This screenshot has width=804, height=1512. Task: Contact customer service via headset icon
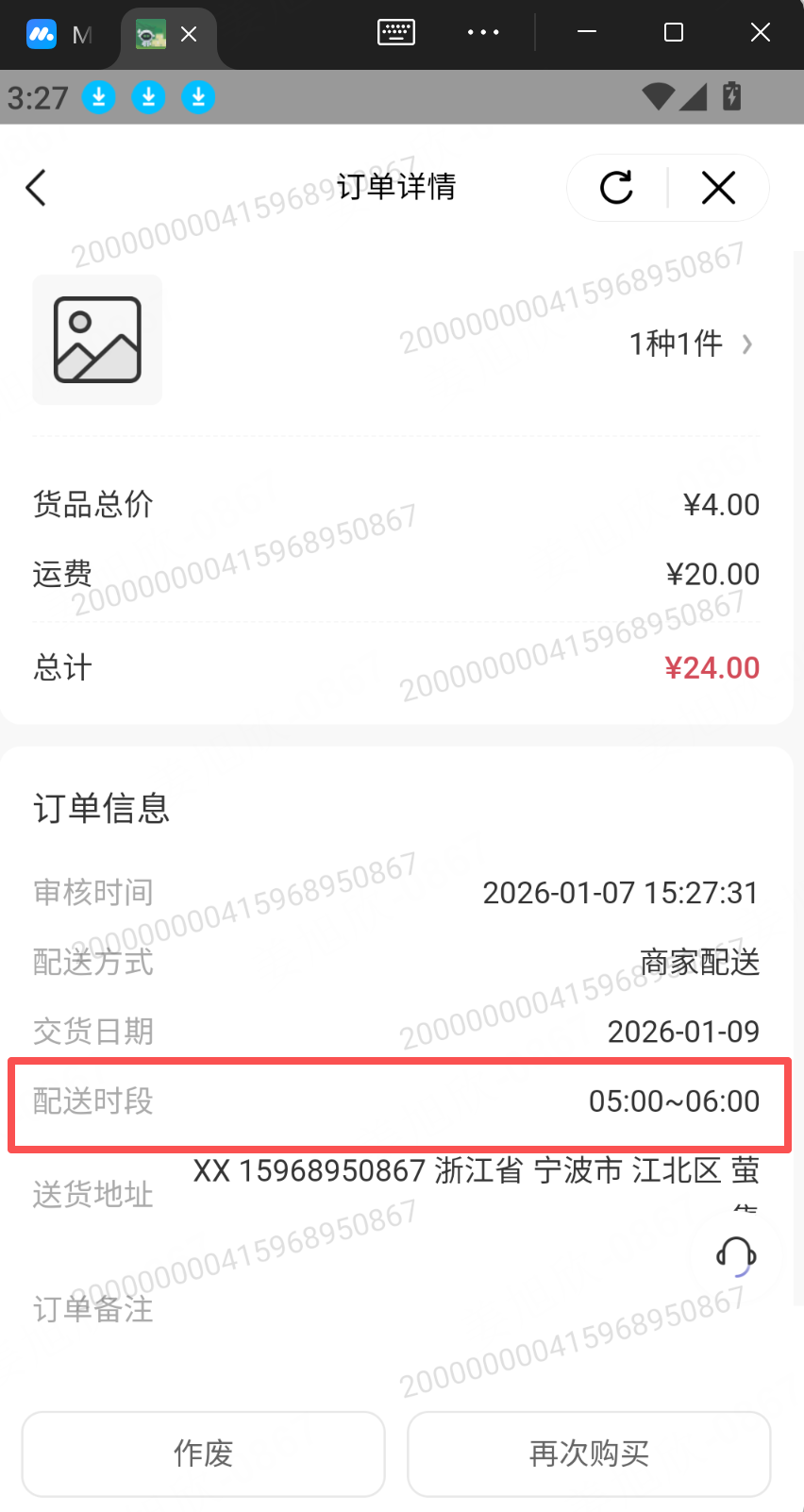[736, 1256]
